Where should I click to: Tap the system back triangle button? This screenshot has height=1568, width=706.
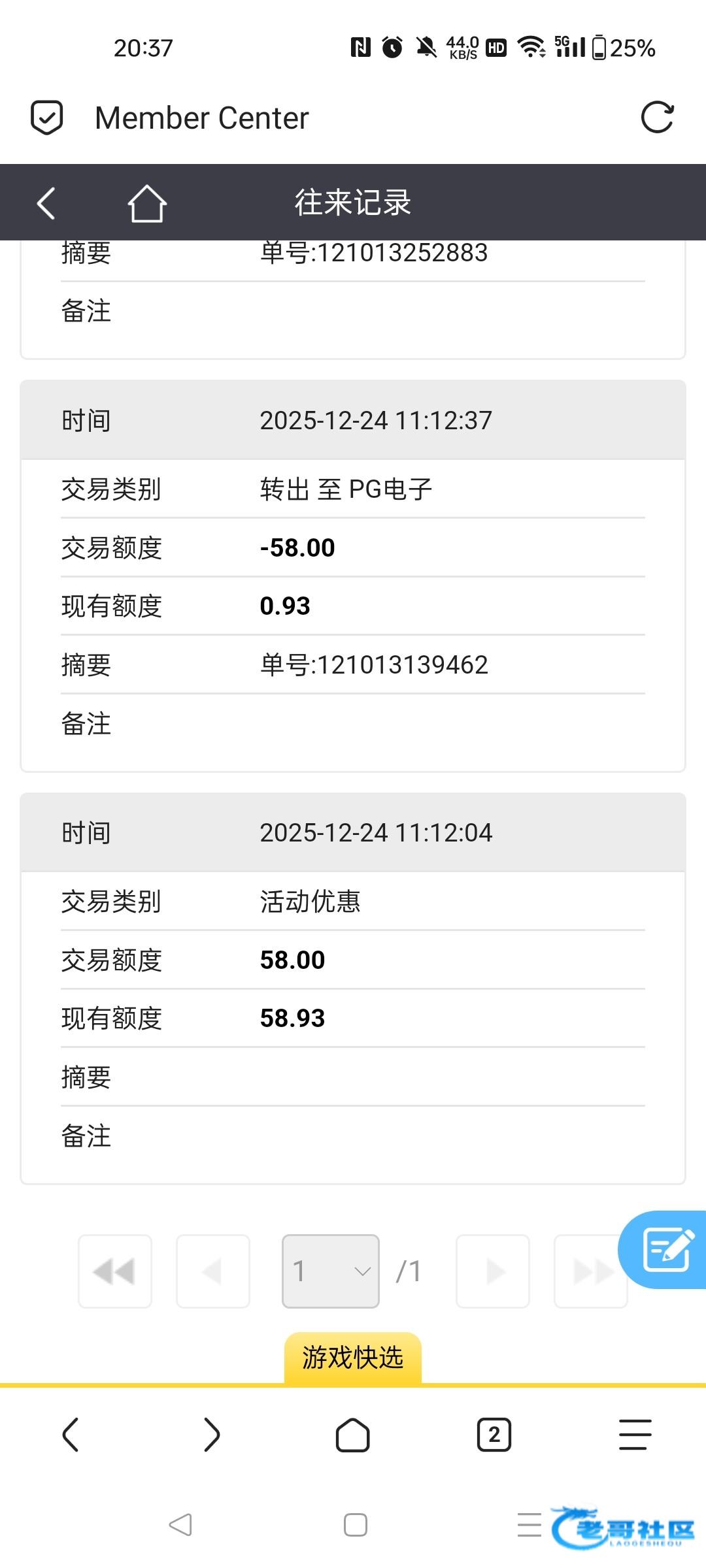[180, 1525]
